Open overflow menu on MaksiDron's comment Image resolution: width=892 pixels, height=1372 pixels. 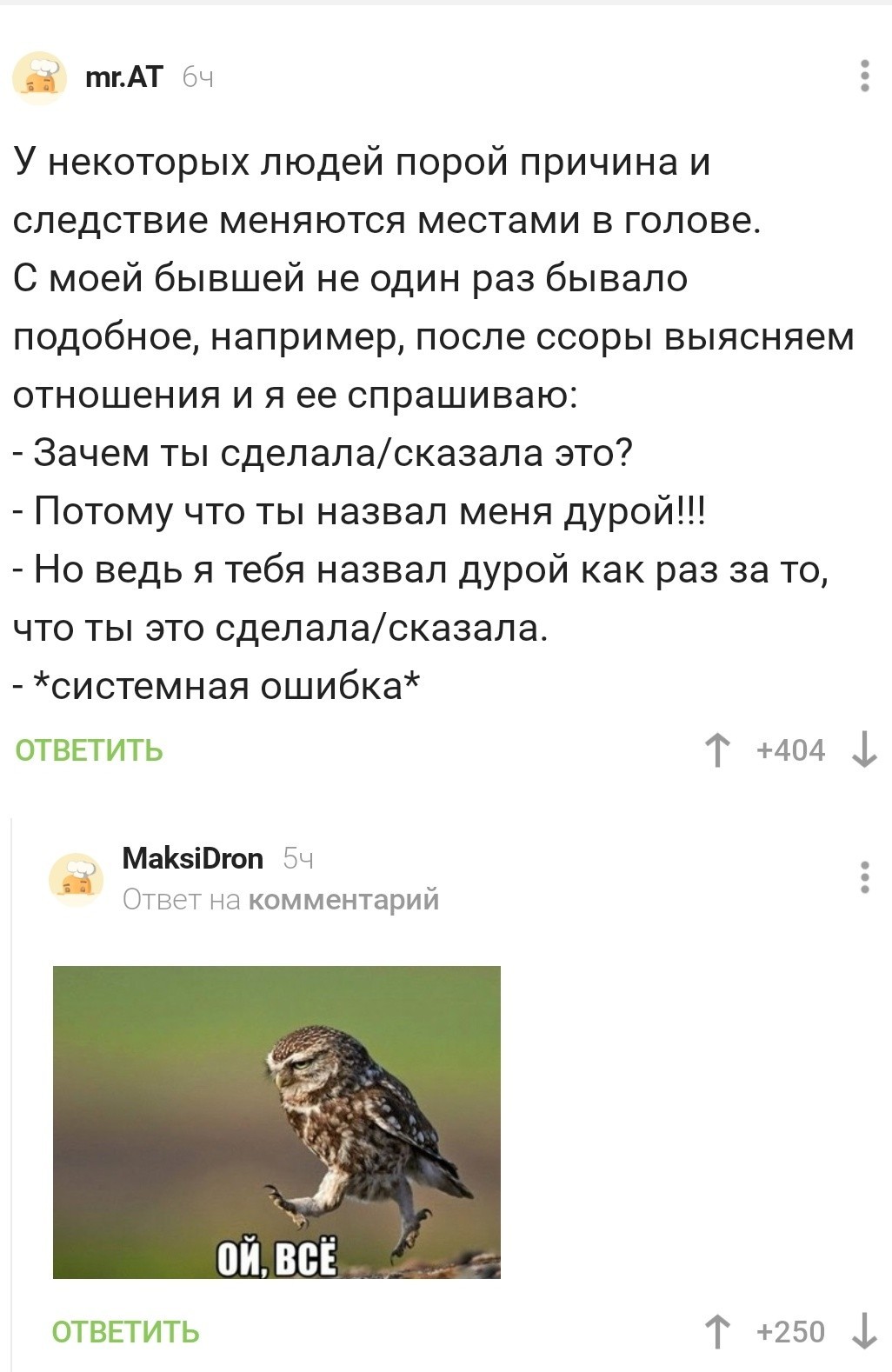(864, 877)
